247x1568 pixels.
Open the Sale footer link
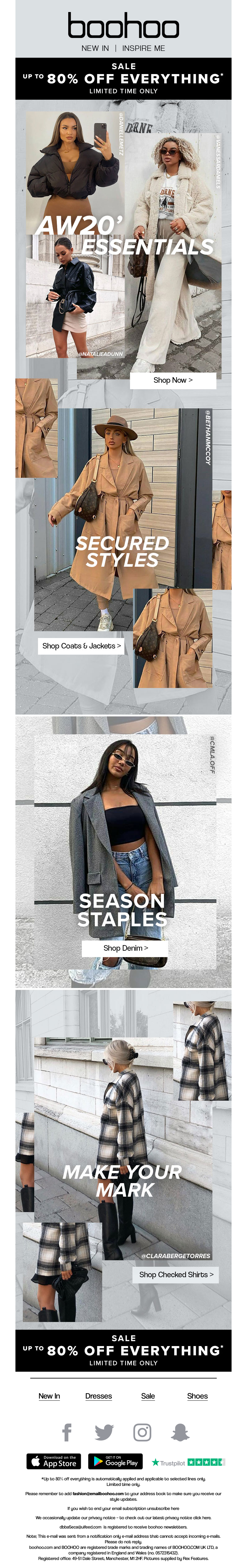tap(148, 1396)
